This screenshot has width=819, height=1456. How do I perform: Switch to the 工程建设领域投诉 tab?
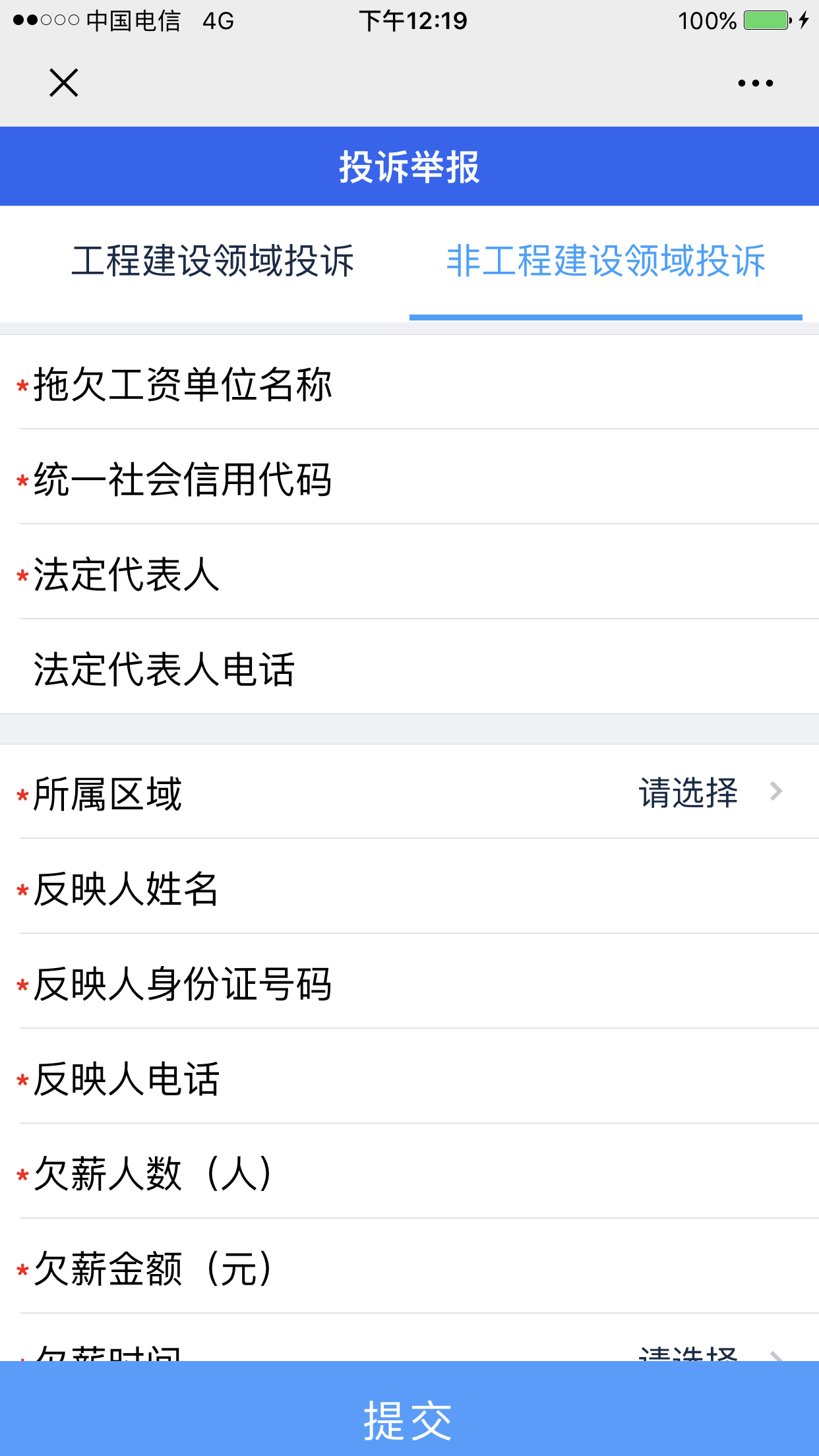click(212, 261)
